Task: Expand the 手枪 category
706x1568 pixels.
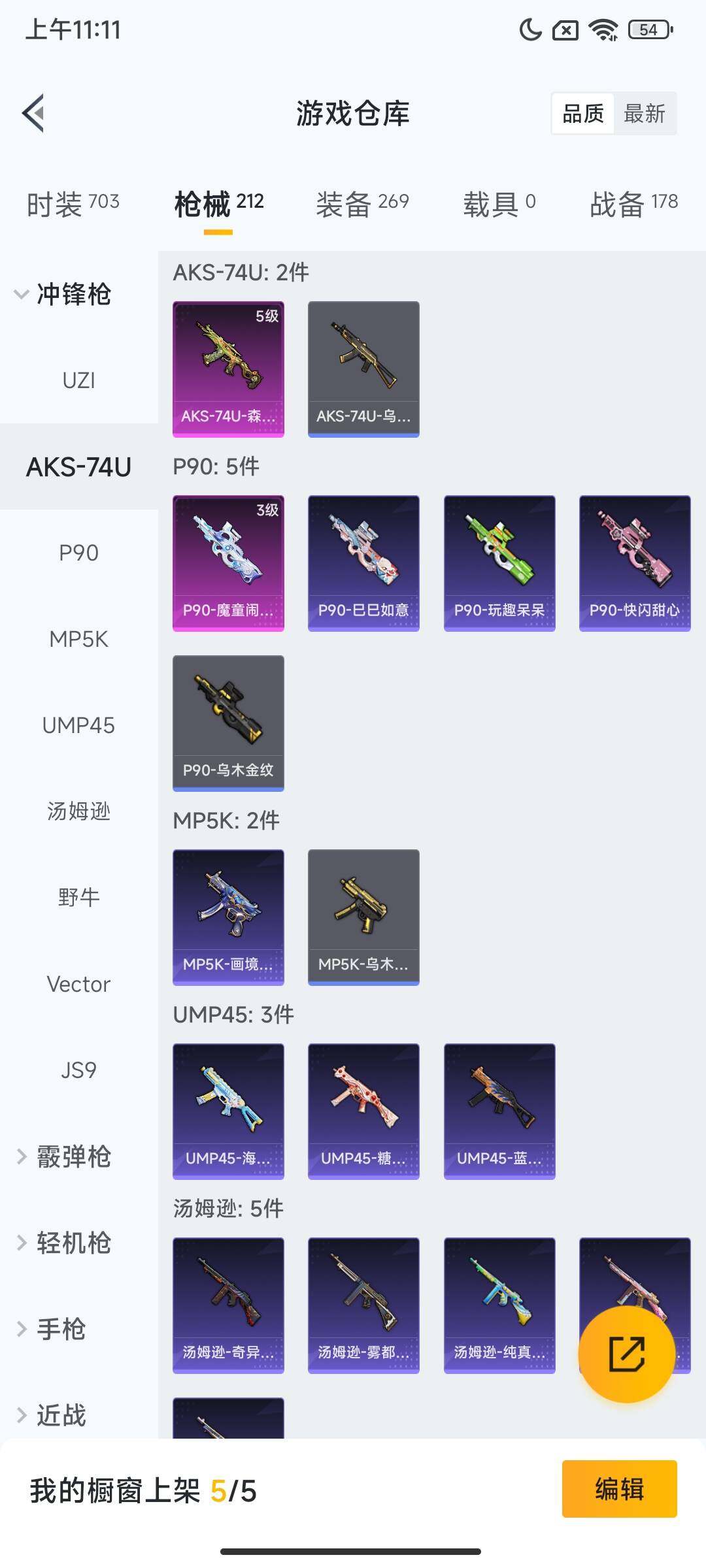Action: pyautogui.click(x=52, y=1329)
